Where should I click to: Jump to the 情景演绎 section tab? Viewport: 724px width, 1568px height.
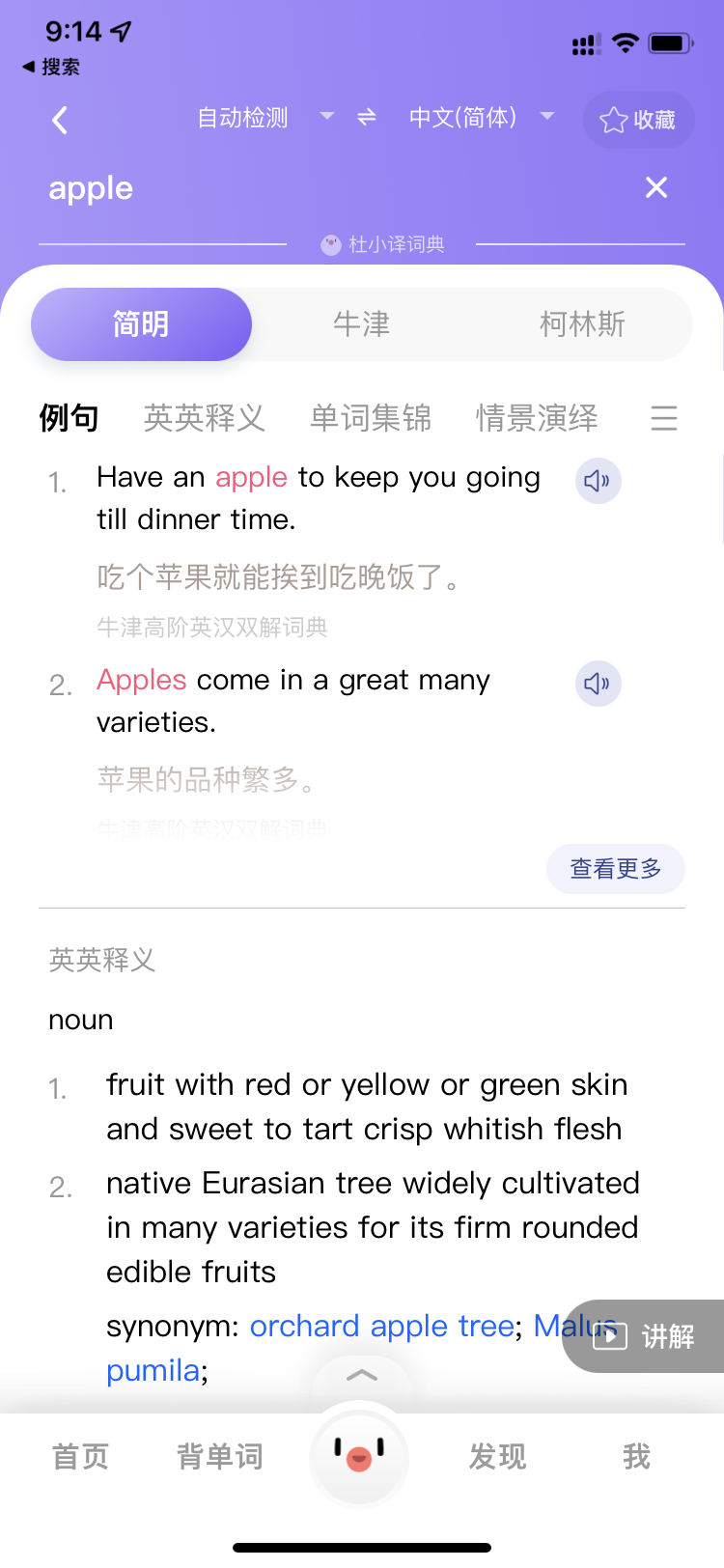click(x=537, y=418)
